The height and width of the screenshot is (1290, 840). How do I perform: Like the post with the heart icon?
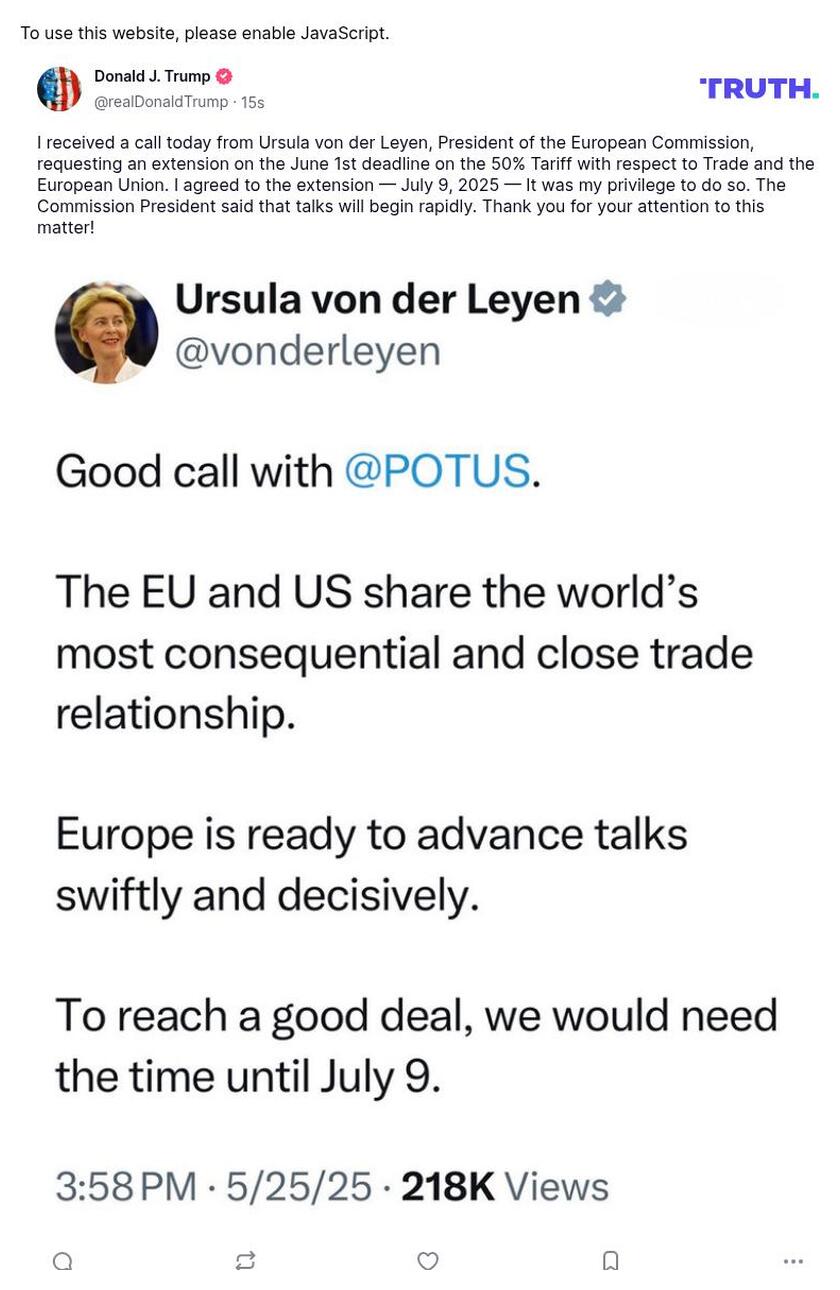428,1261
